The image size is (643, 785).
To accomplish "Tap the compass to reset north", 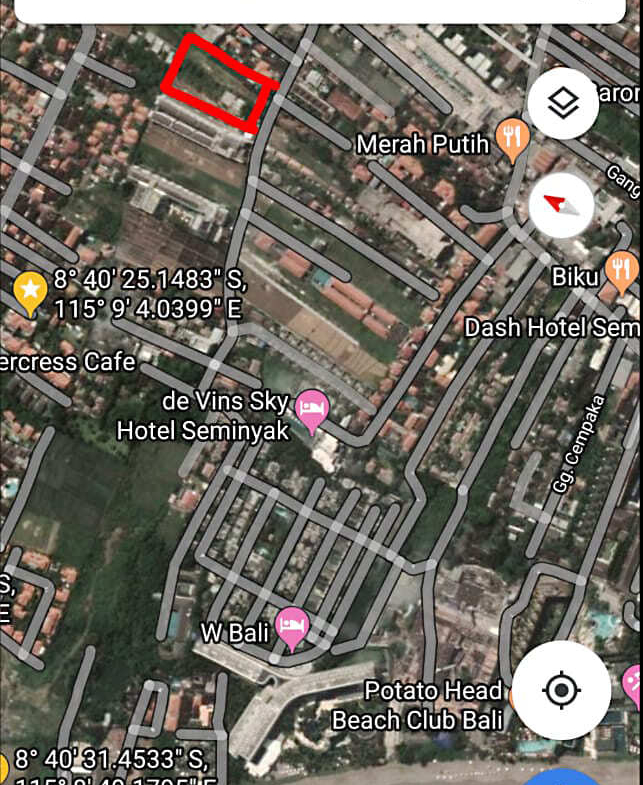I will pyautogui.click(x=561, y=205).
